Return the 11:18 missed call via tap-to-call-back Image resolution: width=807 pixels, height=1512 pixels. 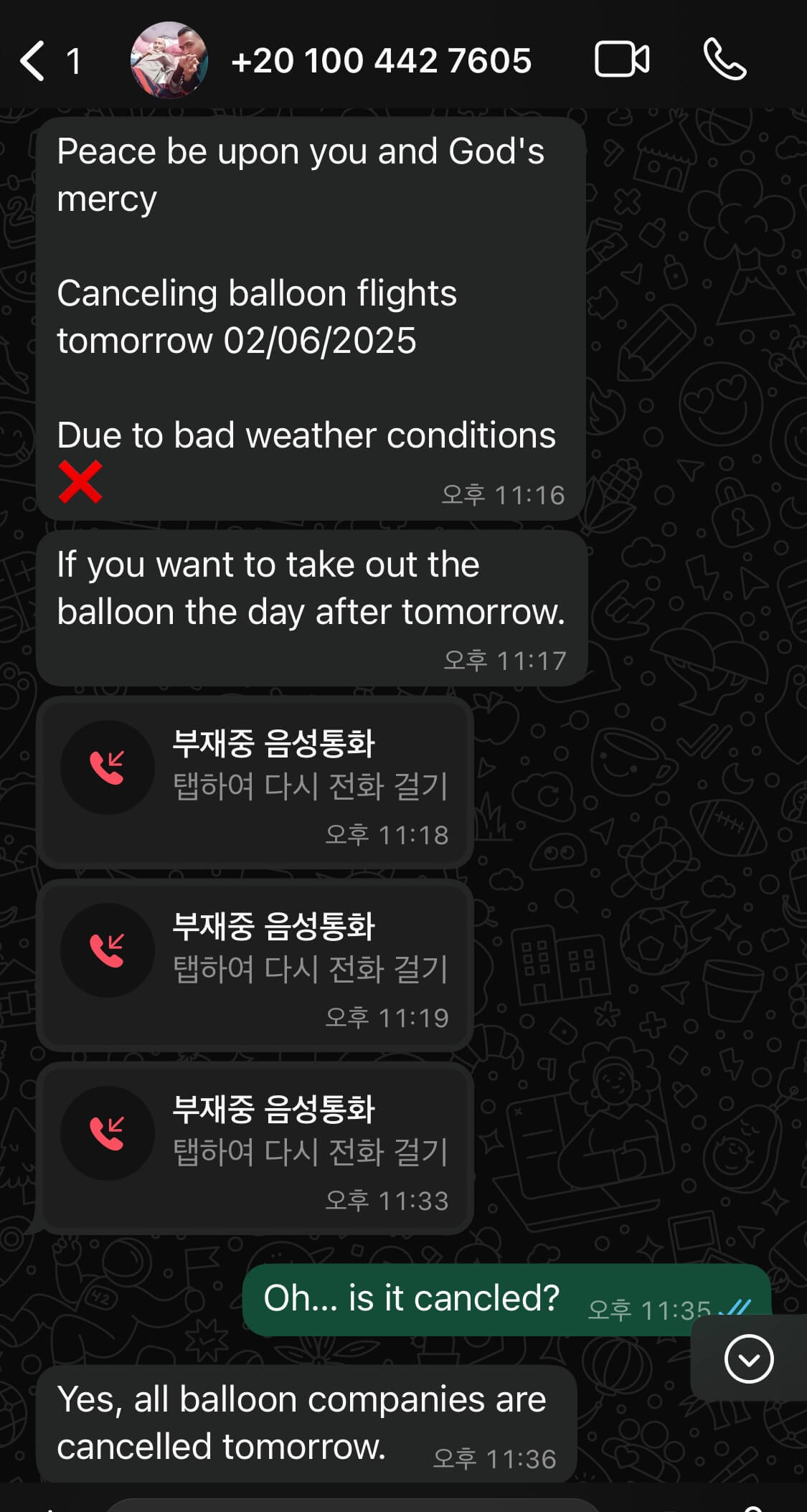(x=311, y=785)
